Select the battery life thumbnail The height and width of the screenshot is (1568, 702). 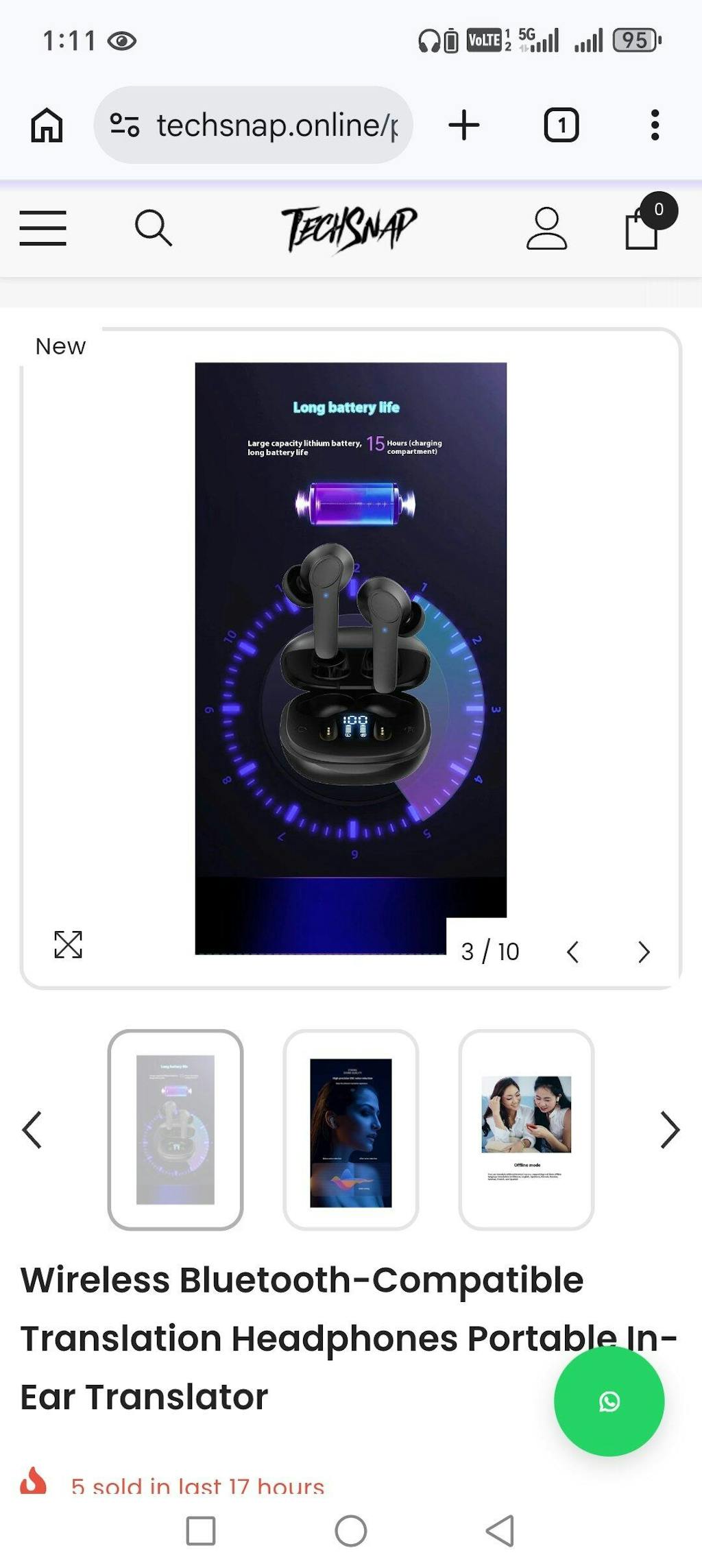click(175, 1129)
